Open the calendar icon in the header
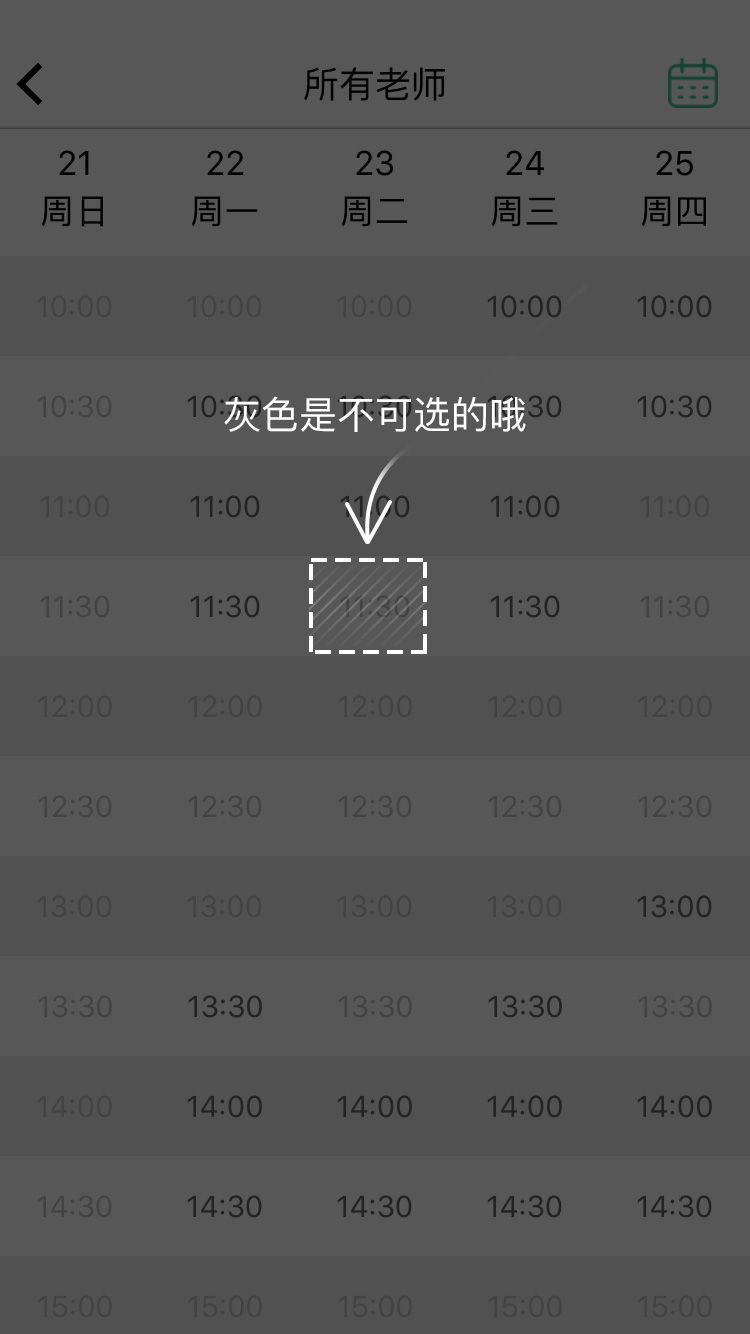Viewport: 750px width, 1334px height. point(693,84)
